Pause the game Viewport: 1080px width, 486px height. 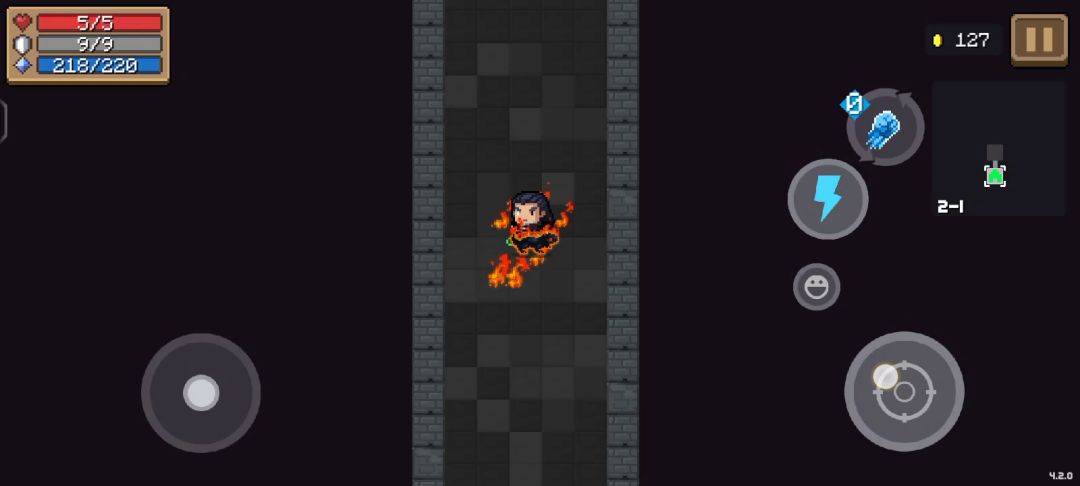coord(1038,40)
